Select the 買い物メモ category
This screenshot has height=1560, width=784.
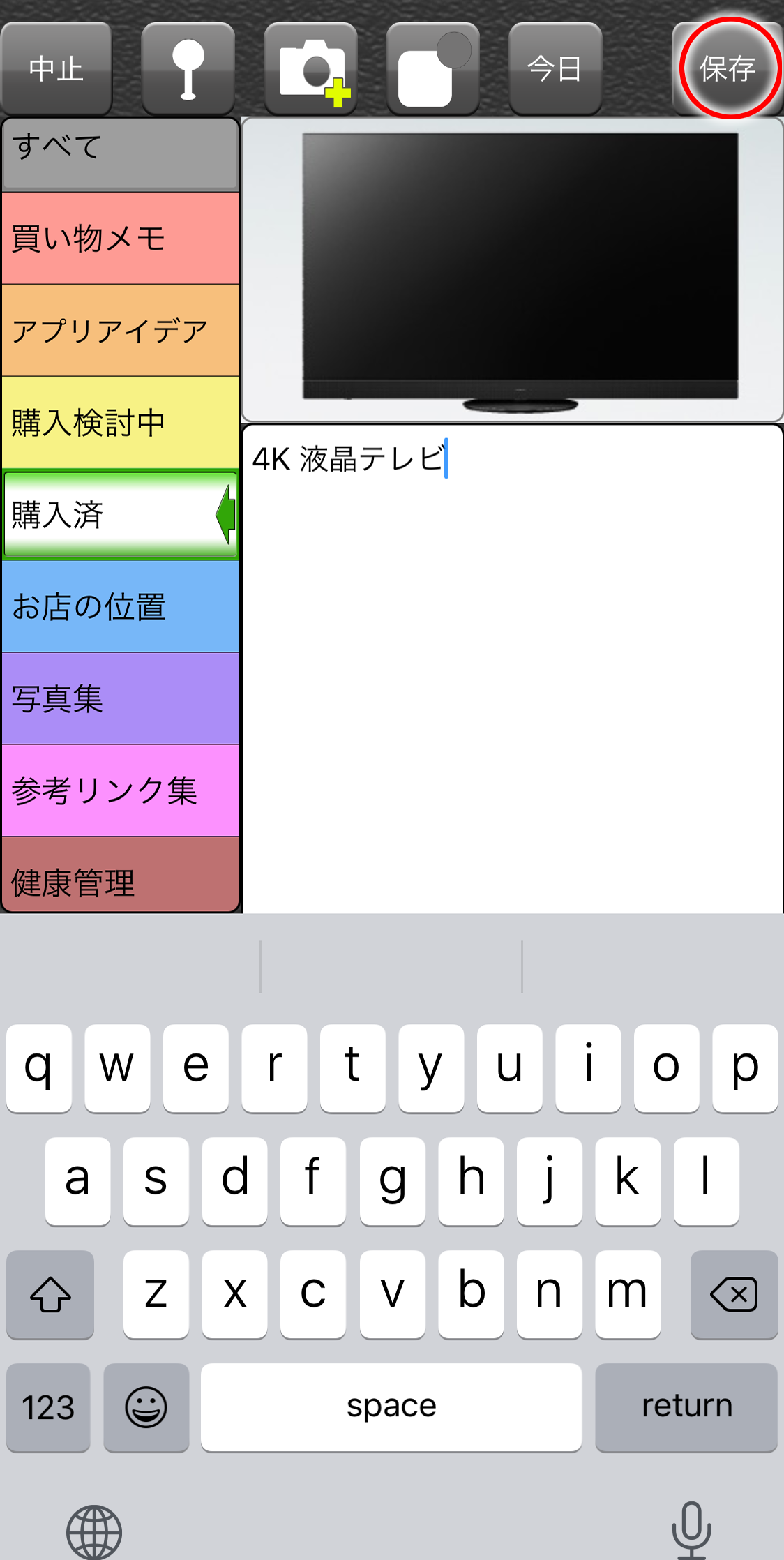(x=120, y=239)
